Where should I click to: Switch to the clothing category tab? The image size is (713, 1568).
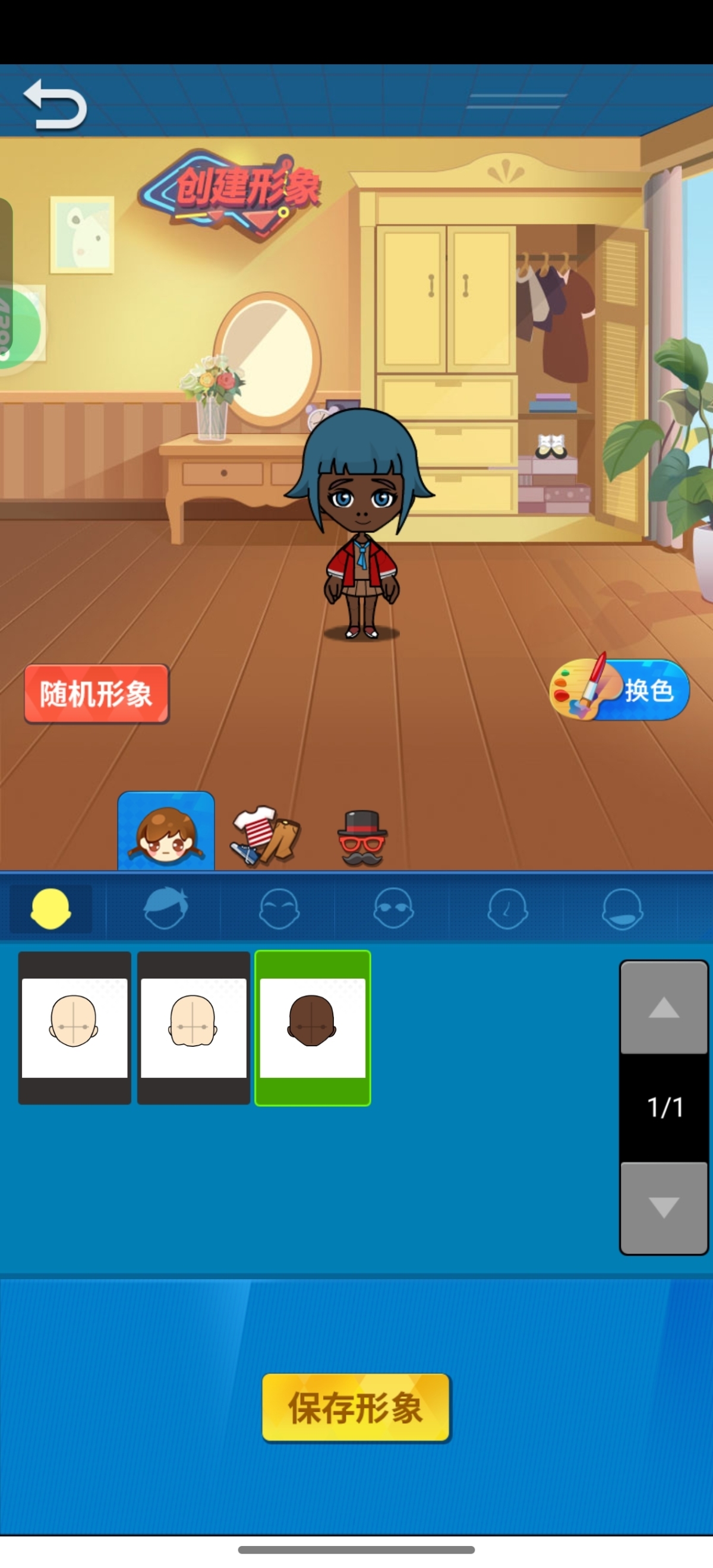tap(266, 835)
